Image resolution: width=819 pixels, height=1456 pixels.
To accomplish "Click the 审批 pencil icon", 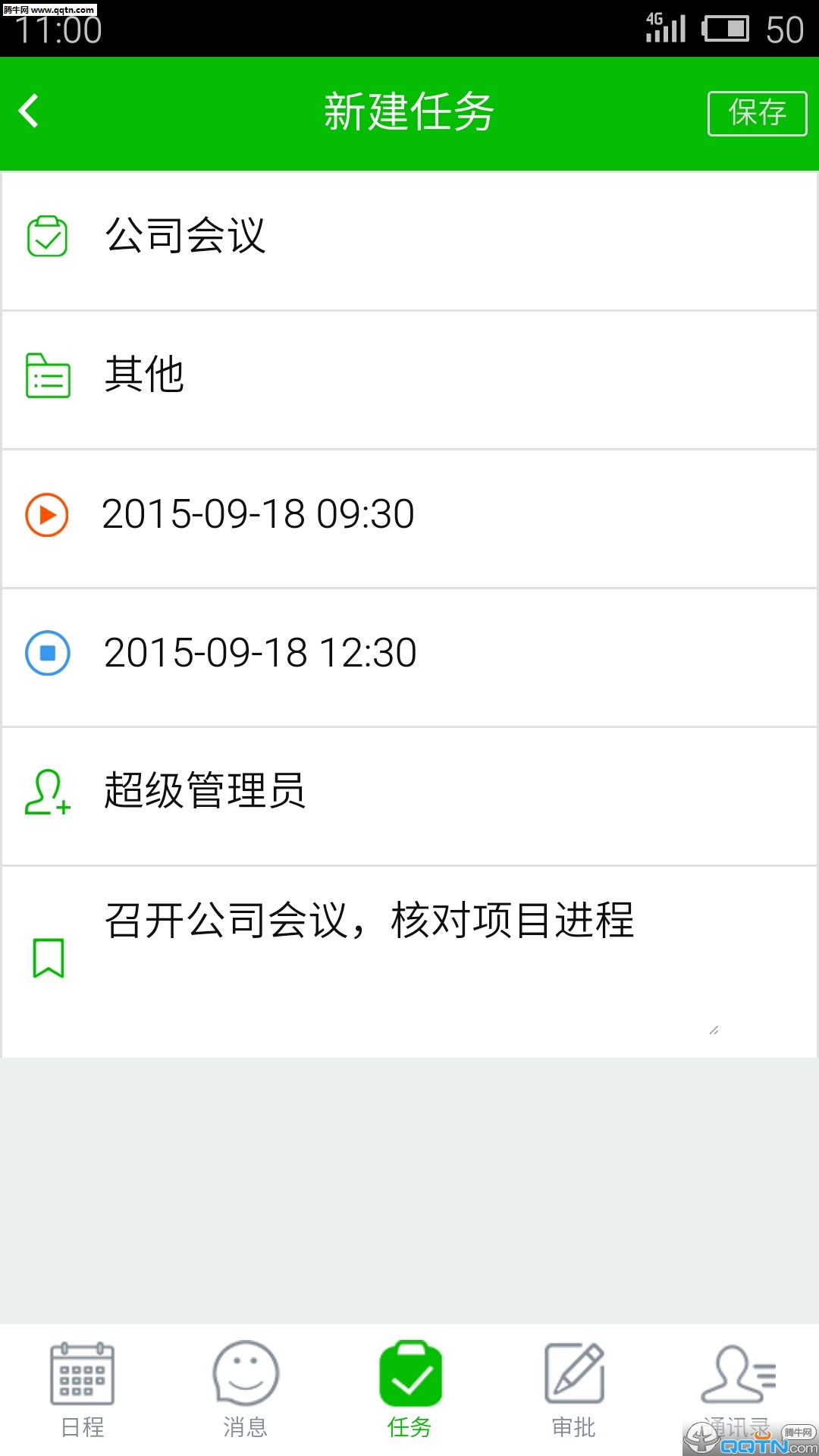I will pyautogui.click(x=573, y=1374).
